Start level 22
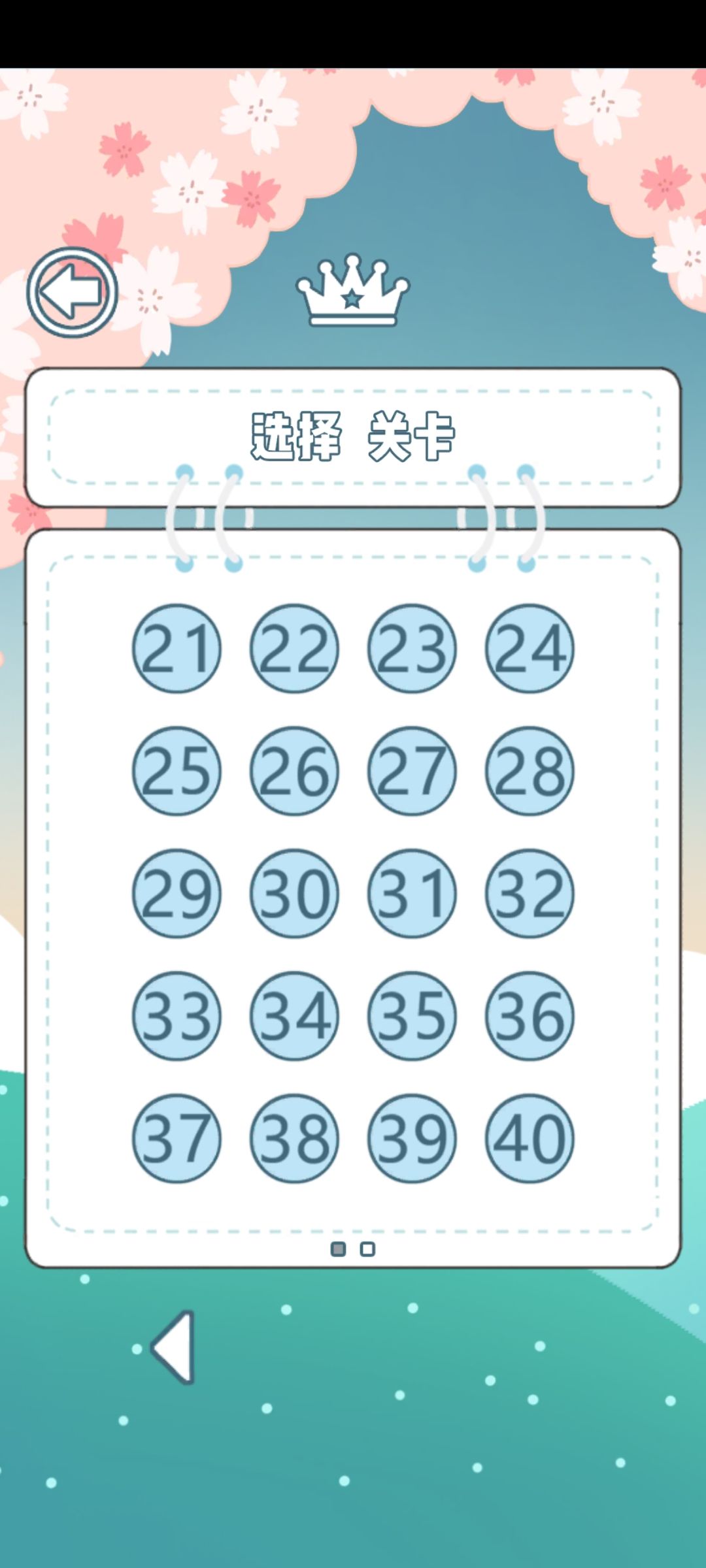This screenshot has height=1568, width=706. click(x=294, y=648)
